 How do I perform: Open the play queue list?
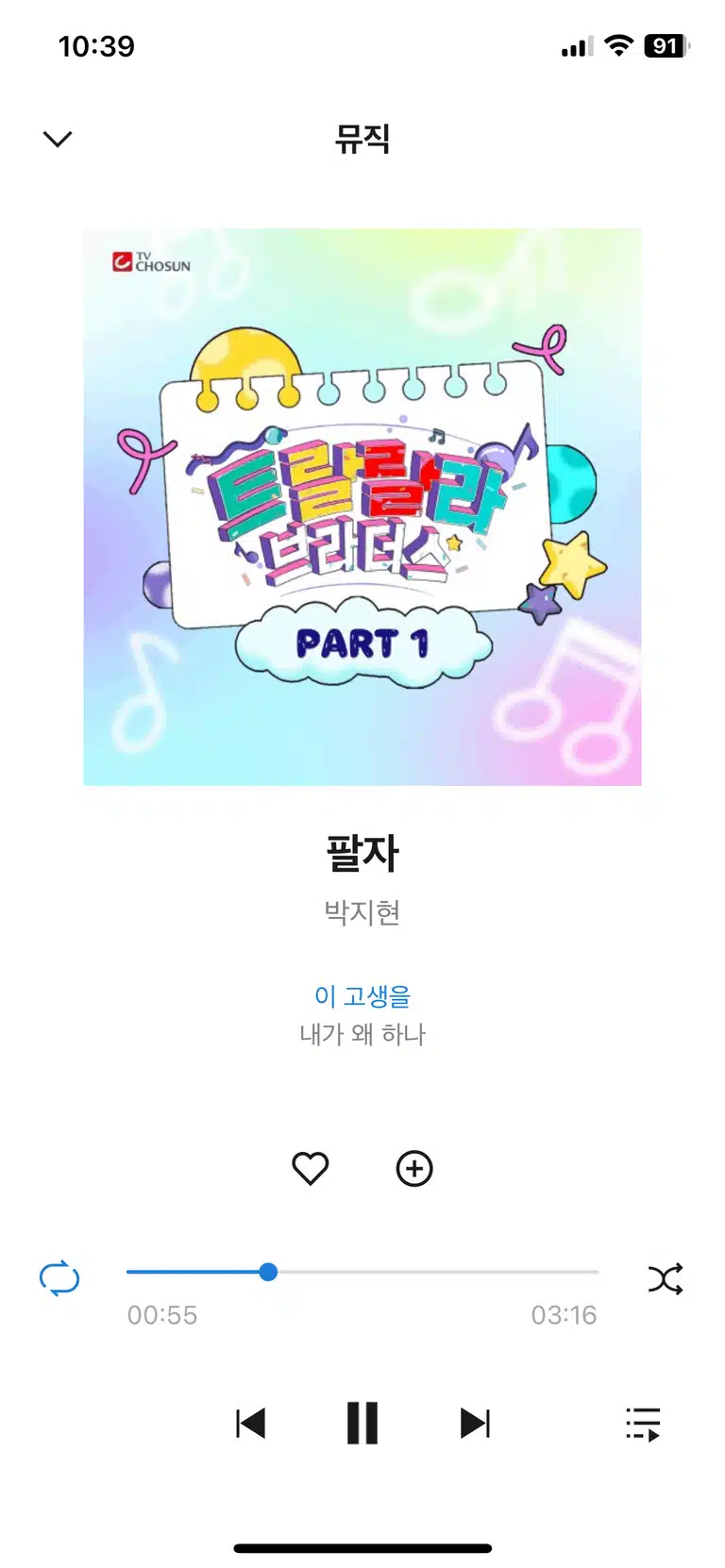click(x=644, y=1424)
